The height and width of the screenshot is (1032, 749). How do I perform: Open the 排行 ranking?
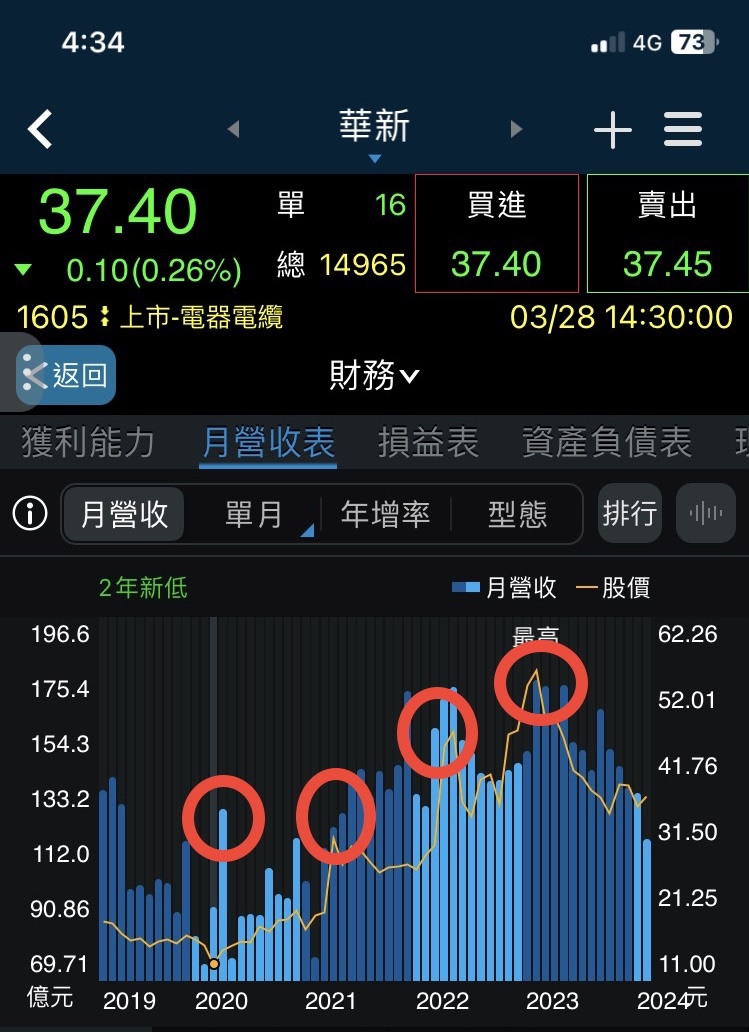tap(630, 514)
